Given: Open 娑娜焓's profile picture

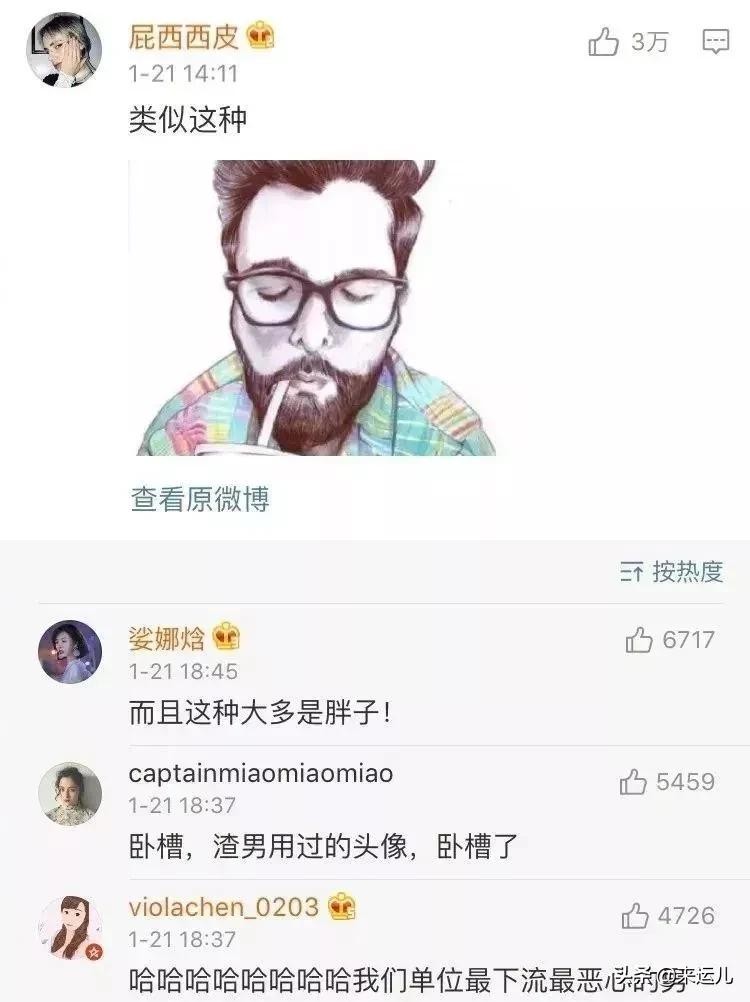Looking at the screenshot, I should click(70, 652).
